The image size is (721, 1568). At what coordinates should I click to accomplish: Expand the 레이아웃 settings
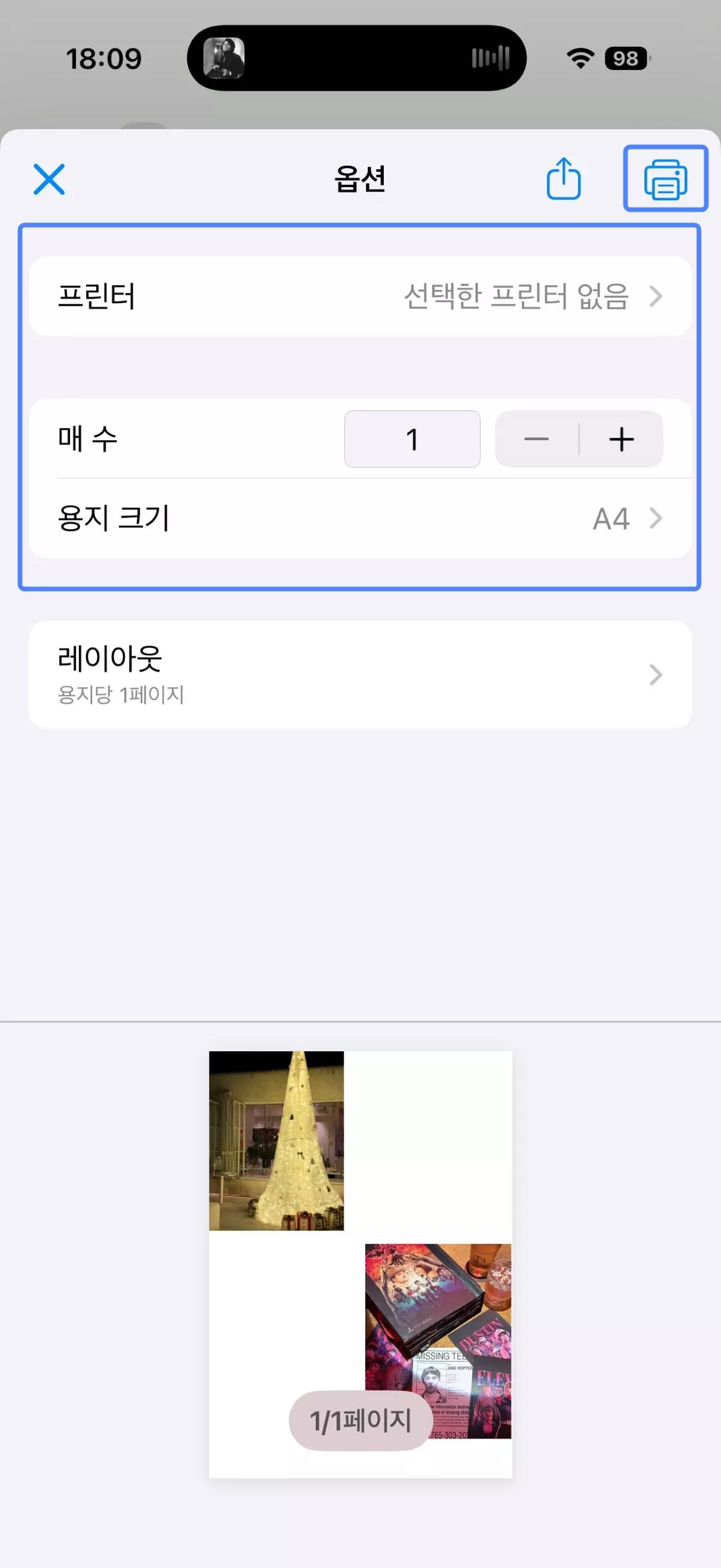click(x=360, y=673)
